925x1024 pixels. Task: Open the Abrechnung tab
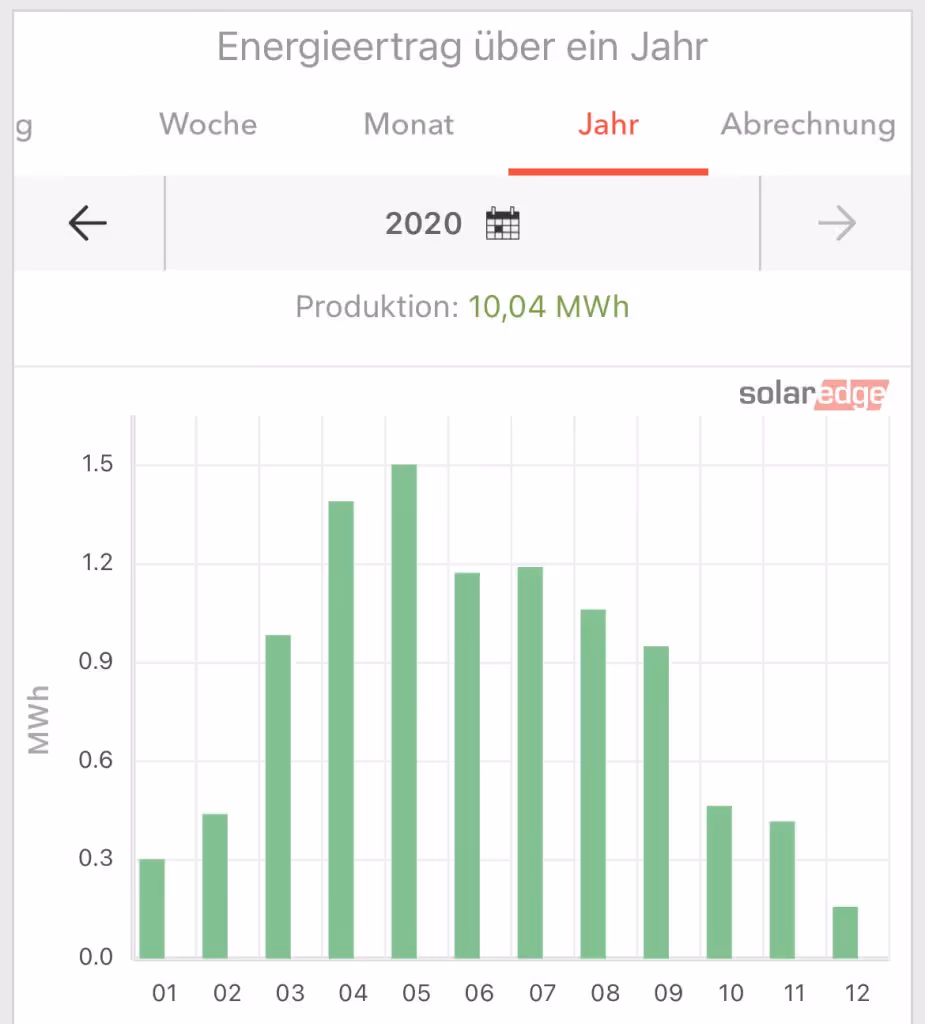808,125
